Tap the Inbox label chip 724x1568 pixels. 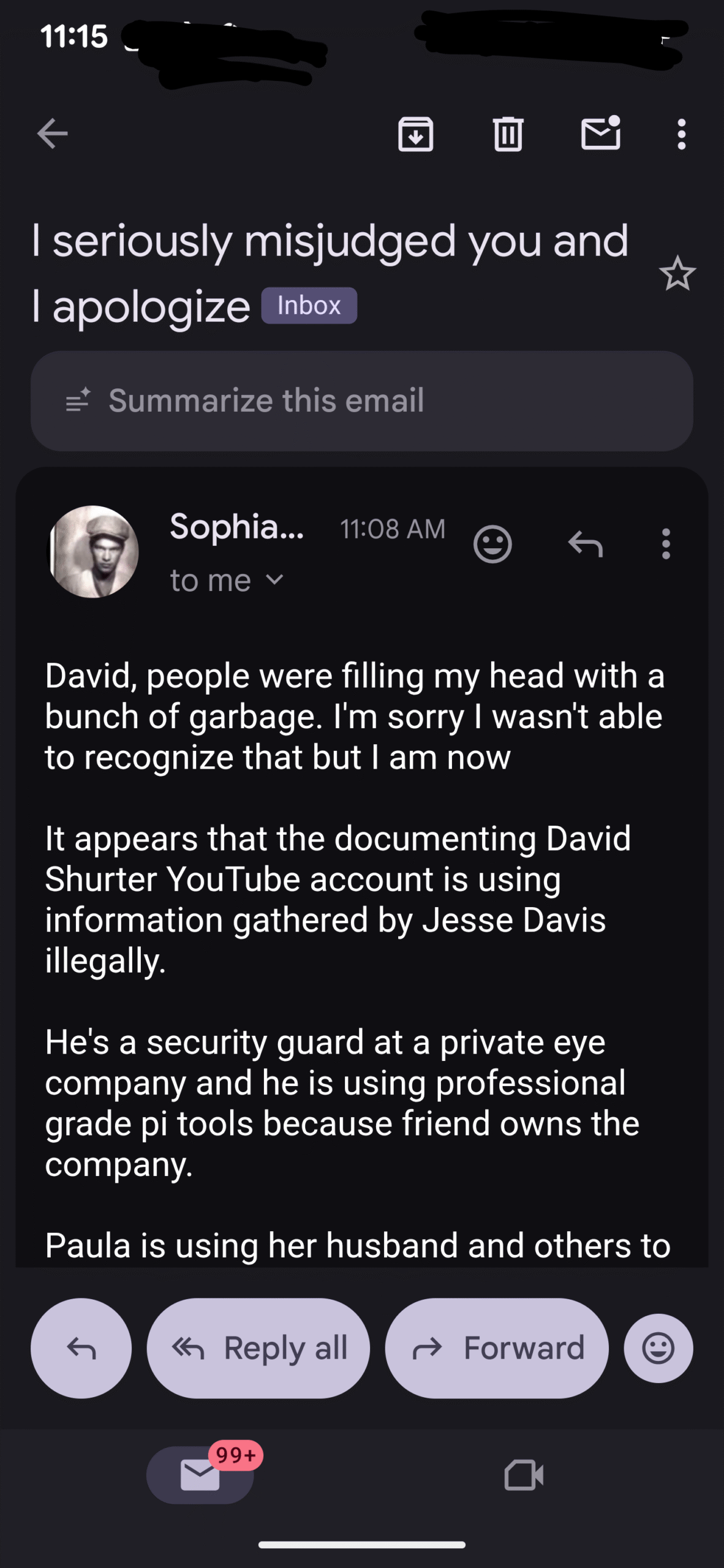[x=309, y=305]
